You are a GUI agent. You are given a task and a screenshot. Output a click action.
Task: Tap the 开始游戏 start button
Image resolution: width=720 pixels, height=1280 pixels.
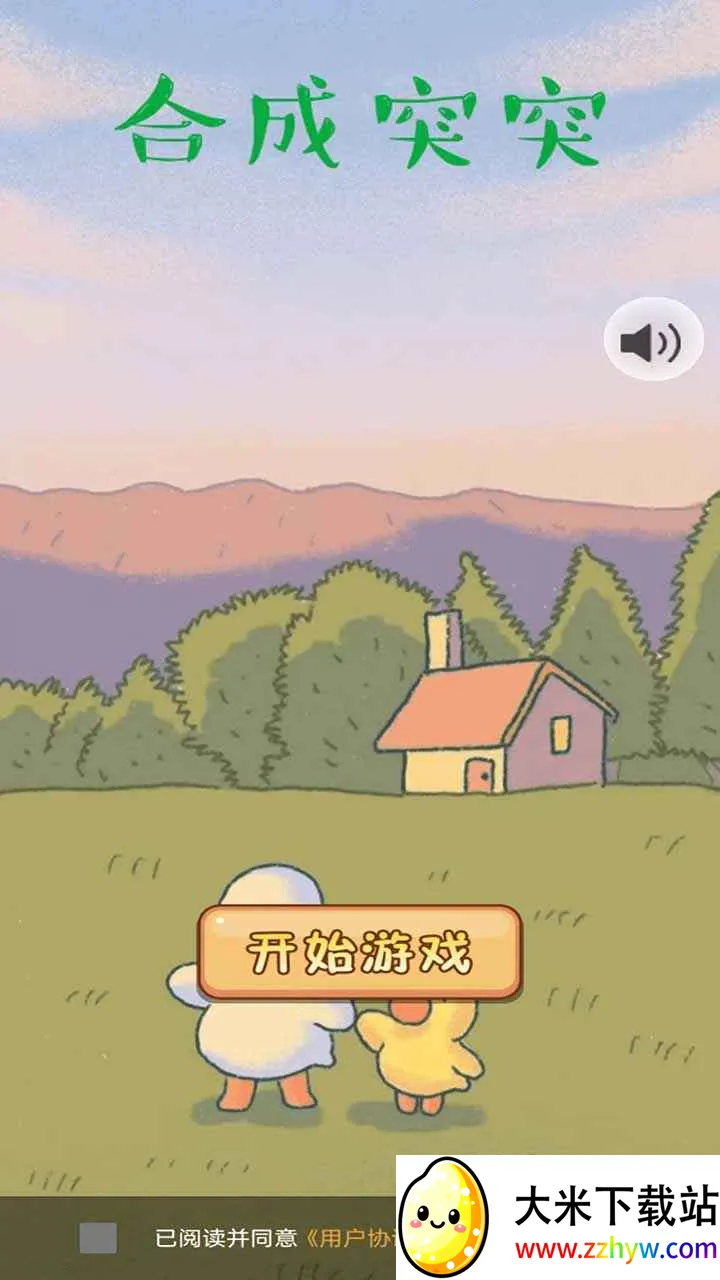coord(359,953)
